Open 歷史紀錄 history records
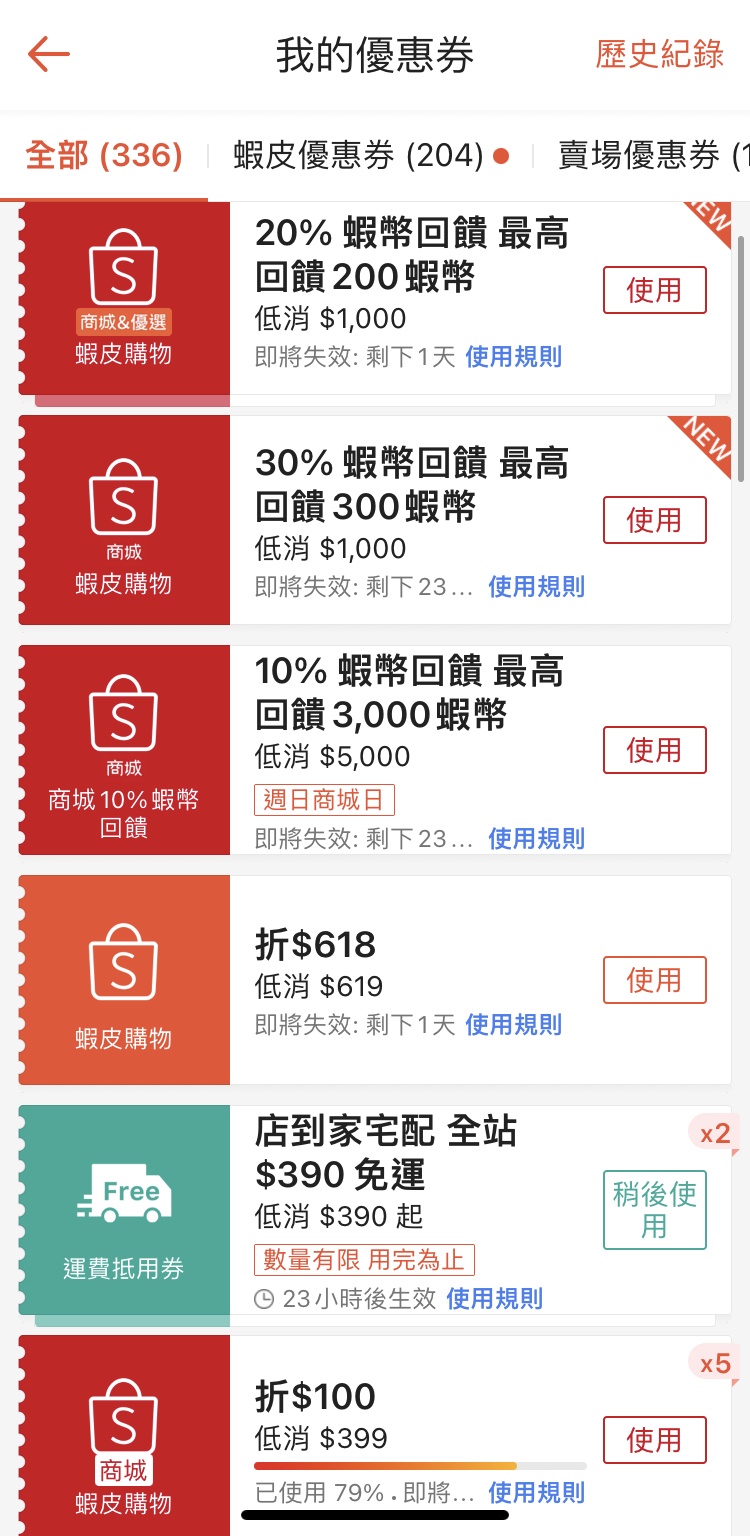This screenshot has height=1536, width=750. tap(659, 54)
